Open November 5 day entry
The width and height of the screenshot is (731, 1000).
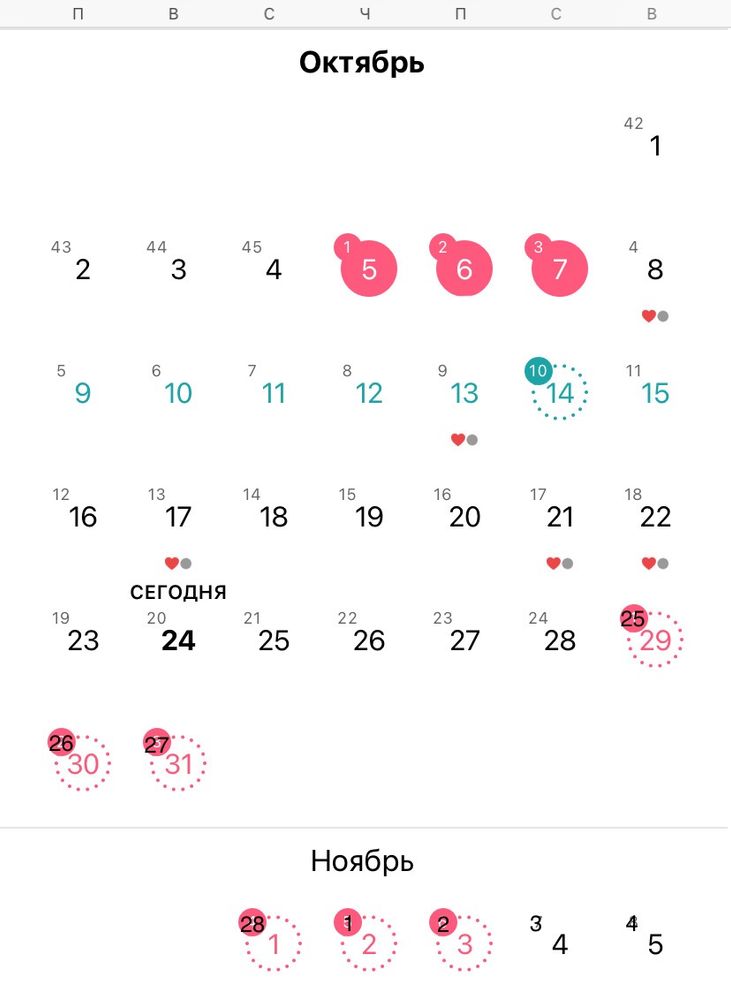655,944
